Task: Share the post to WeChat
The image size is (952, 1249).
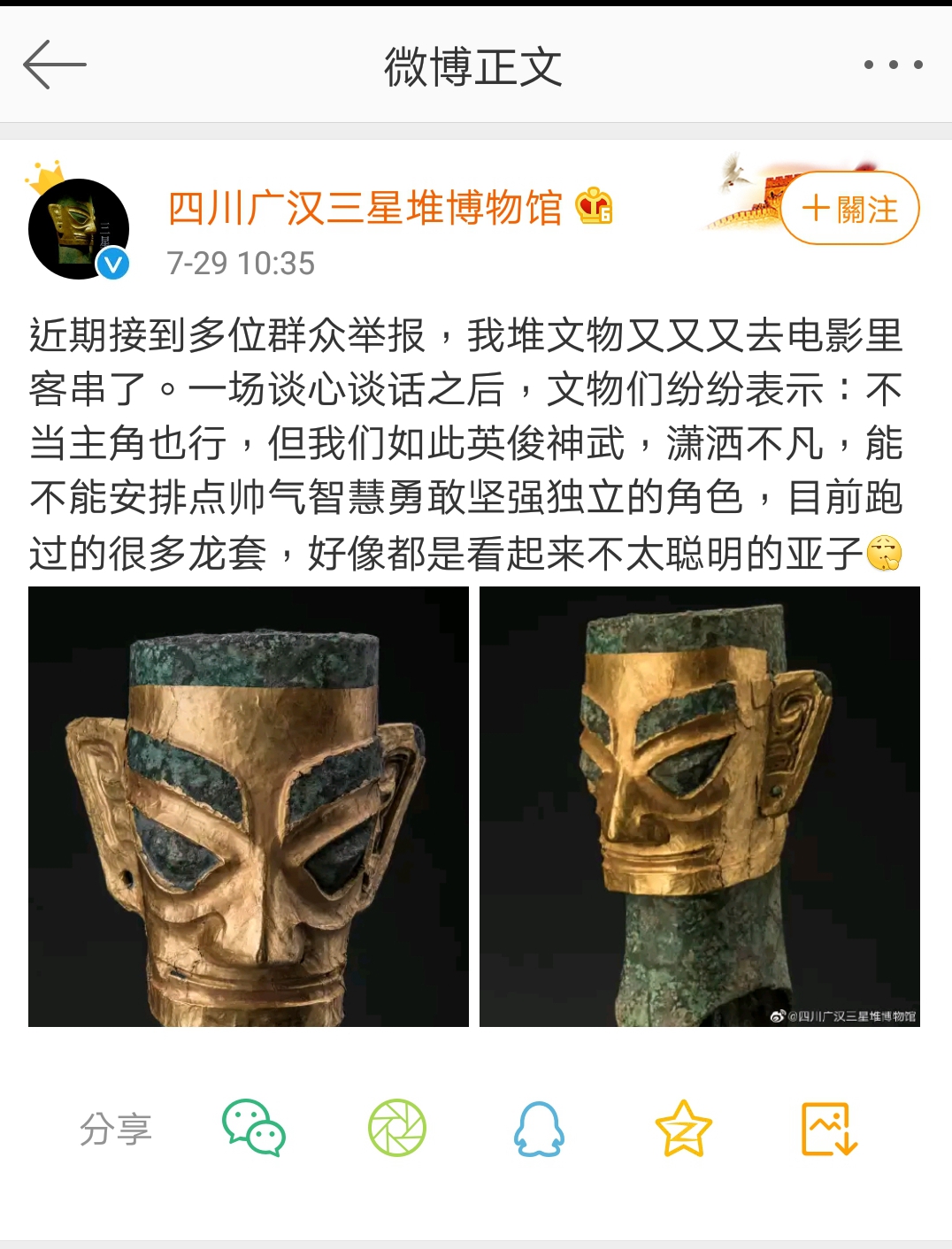Action: pos(254,1129)
